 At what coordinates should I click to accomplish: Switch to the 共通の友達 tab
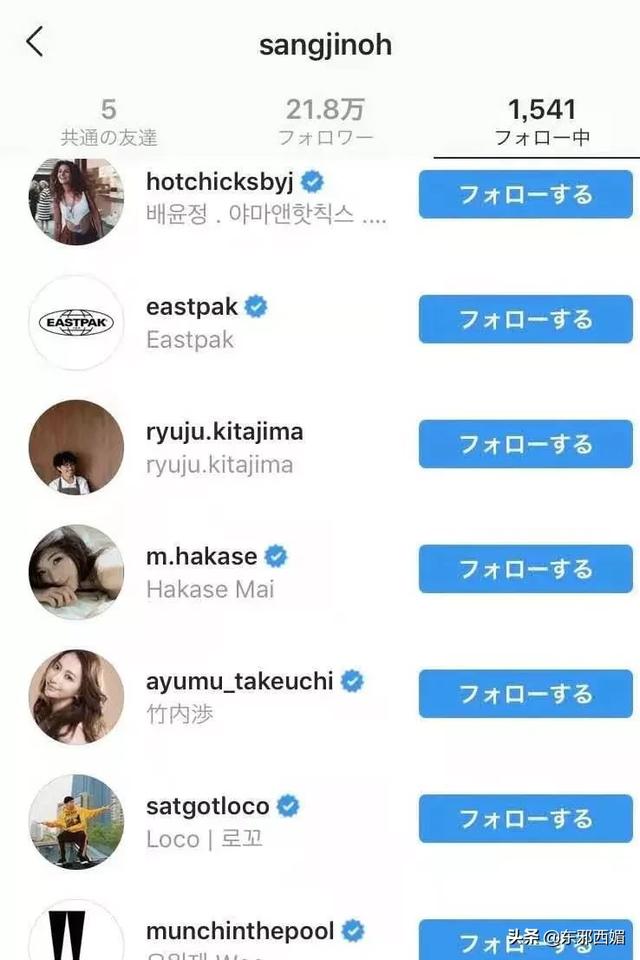108,122
